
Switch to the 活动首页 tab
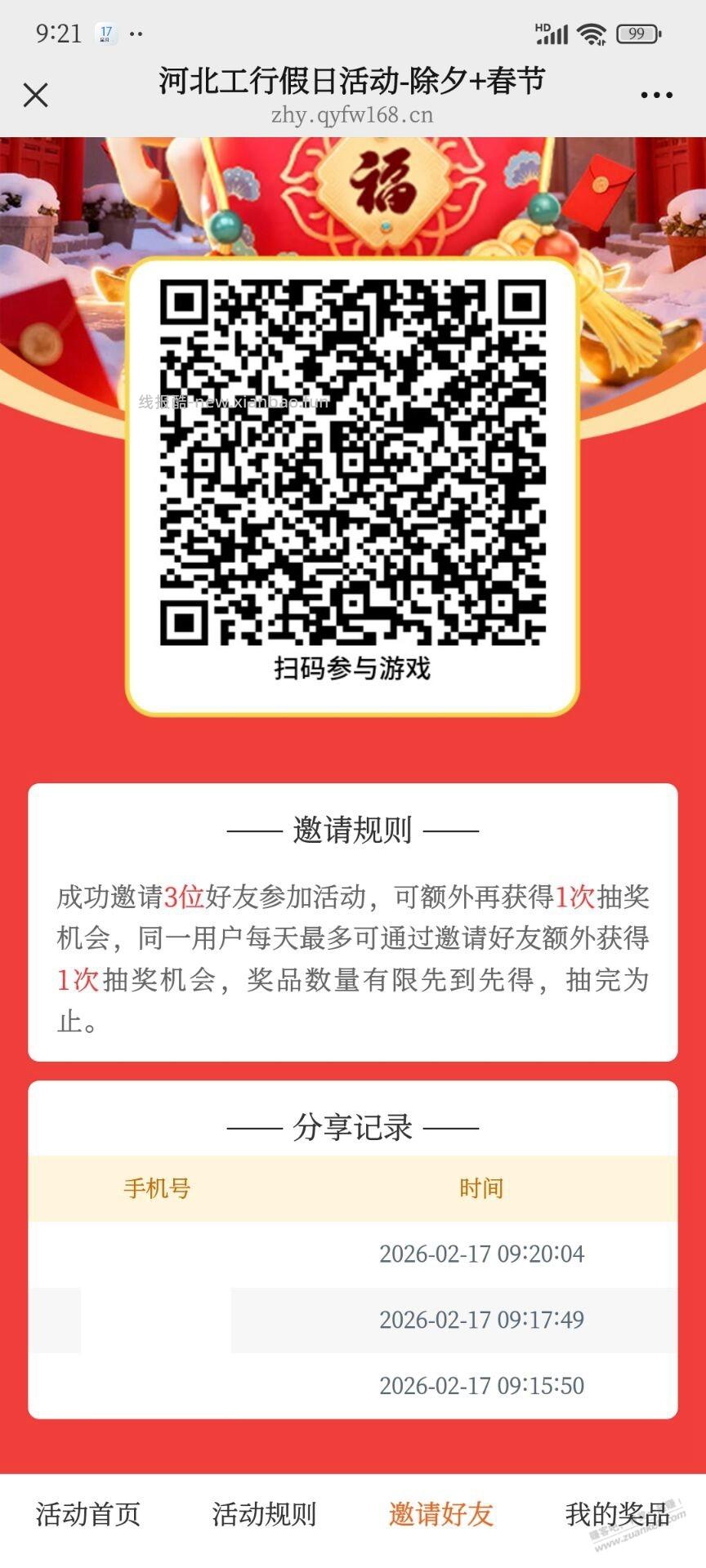click(88, 1512)
